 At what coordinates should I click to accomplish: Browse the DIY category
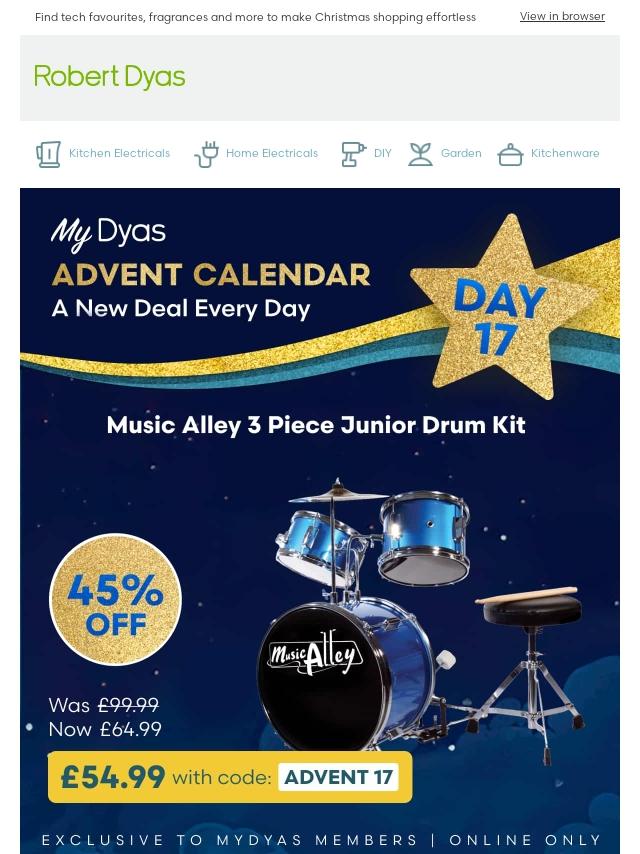[366, 154]
